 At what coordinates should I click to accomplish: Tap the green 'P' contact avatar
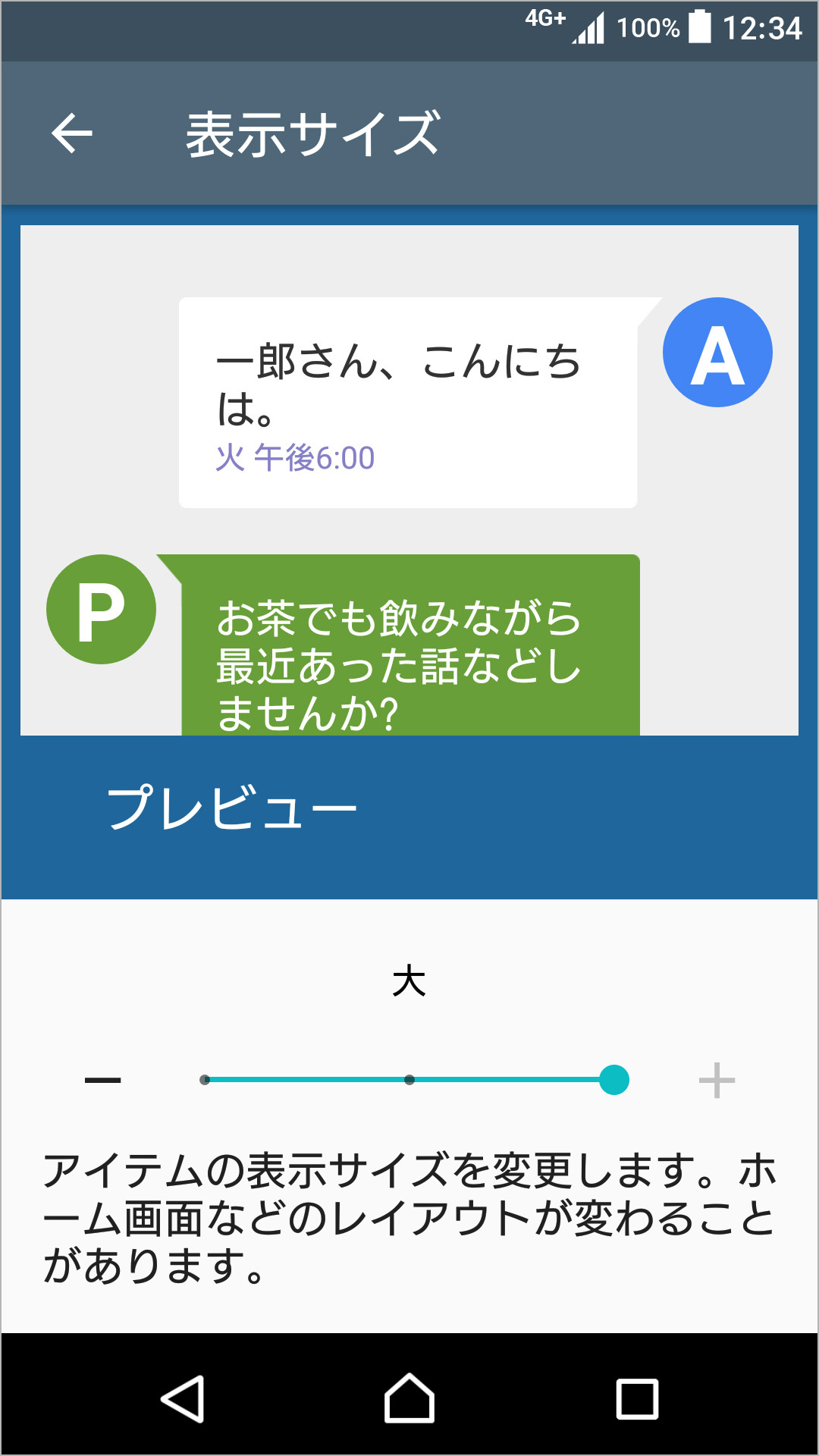tap(102, 608)
